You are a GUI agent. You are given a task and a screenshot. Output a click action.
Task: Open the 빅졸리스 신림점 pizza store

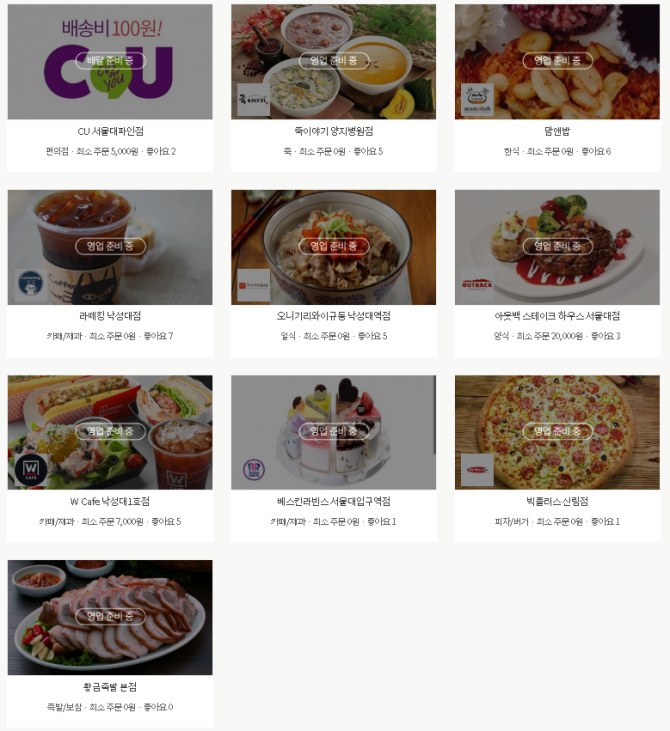pyautogui.click(x=557, y=501)
